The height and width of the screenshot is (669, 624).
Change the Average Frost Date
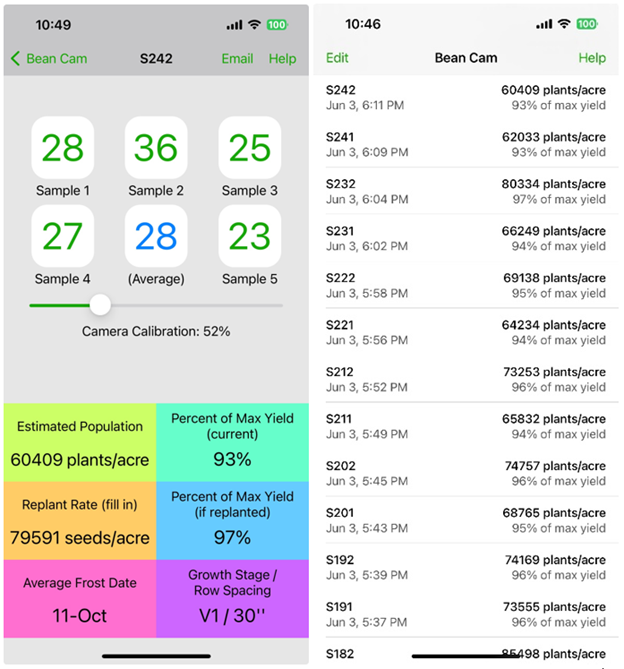point(80,599)
